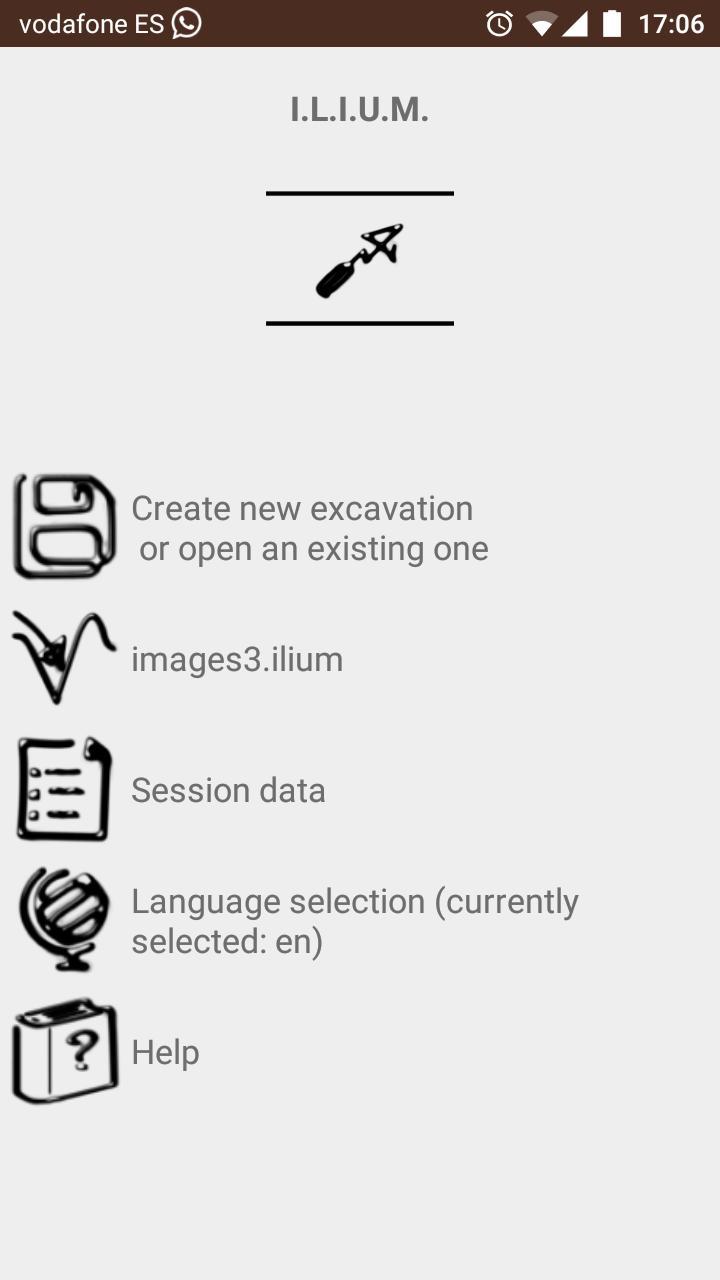720x1280 pixels.
Task: Open the images3.ilium excavation file
Action: tap(360, 659)
